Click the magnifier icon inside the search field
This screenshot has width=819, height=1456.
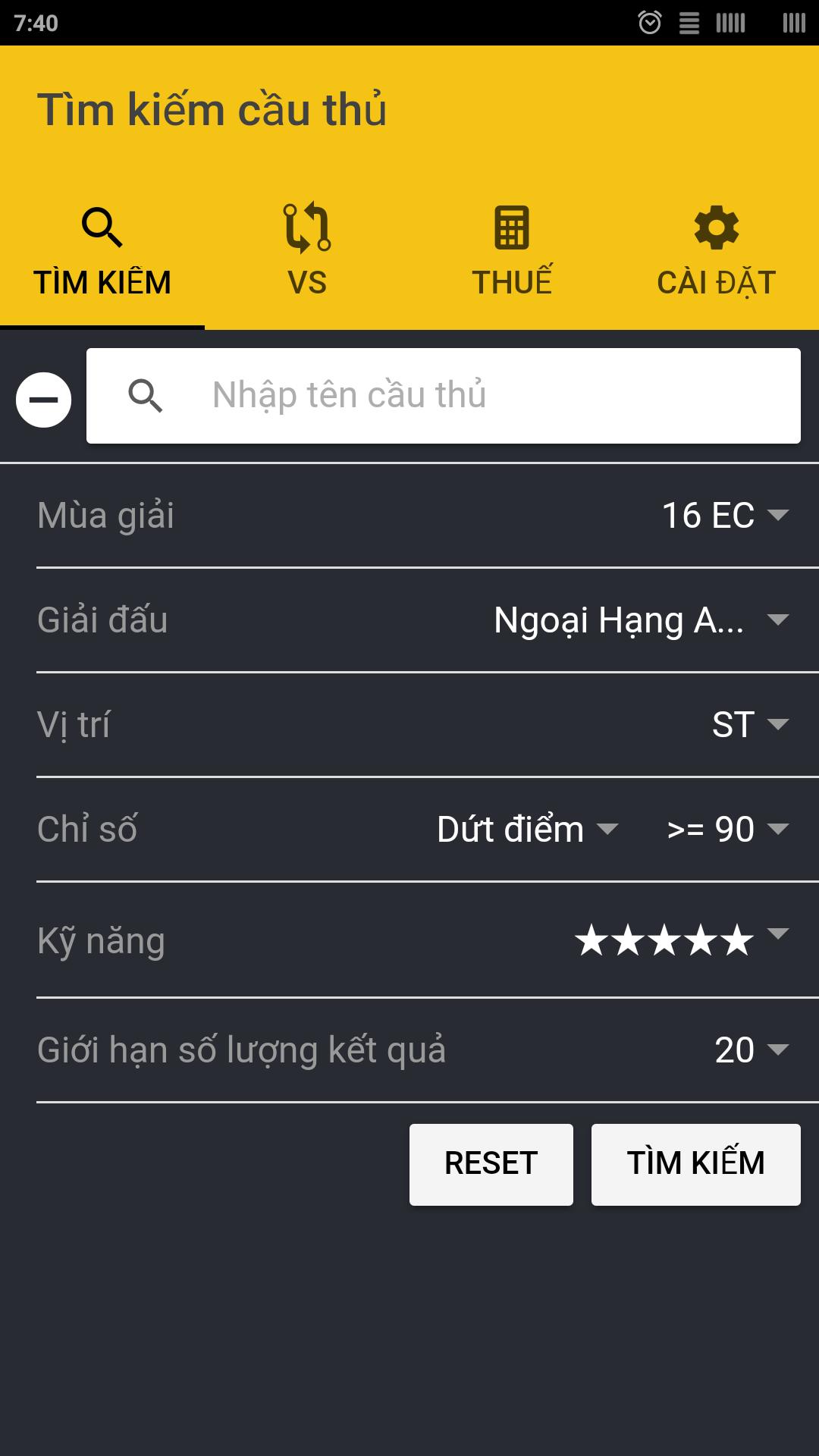[x=146, y=396]
